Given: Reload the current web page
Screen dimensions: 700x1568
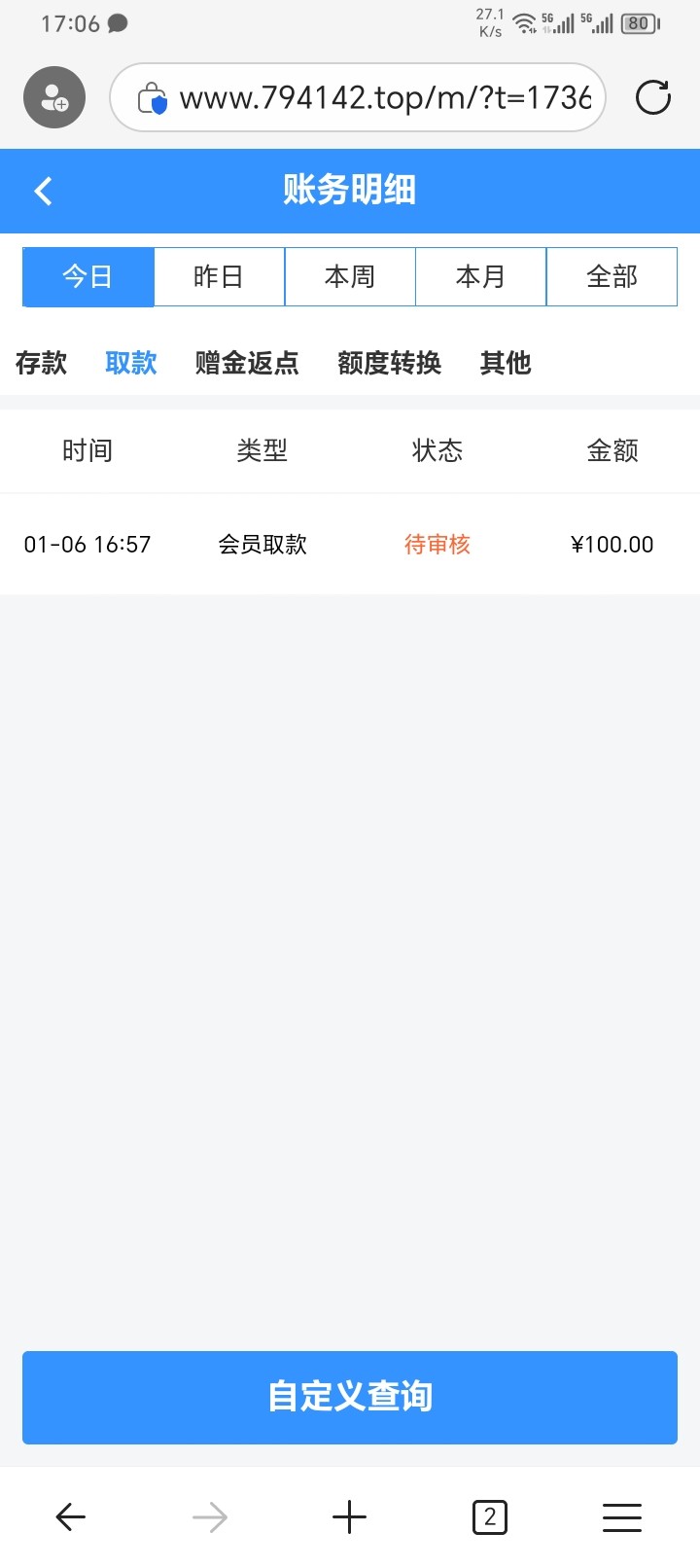Looking at the screenshot, I should [x=653, y=97].
